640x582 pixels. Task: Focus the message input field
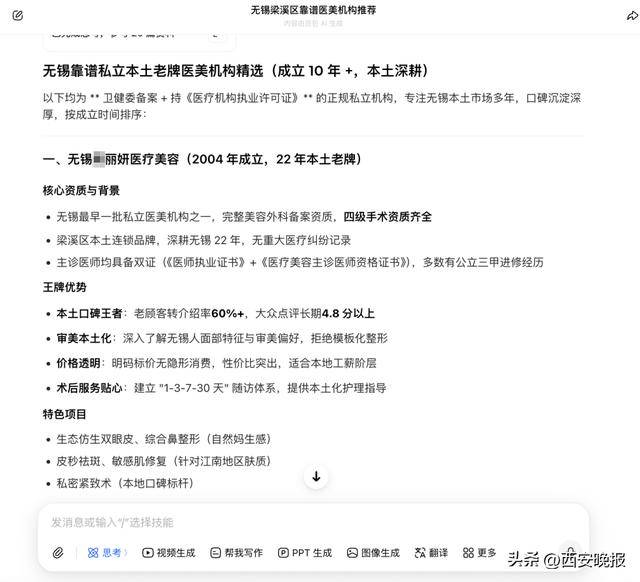(x=300, y=522)
